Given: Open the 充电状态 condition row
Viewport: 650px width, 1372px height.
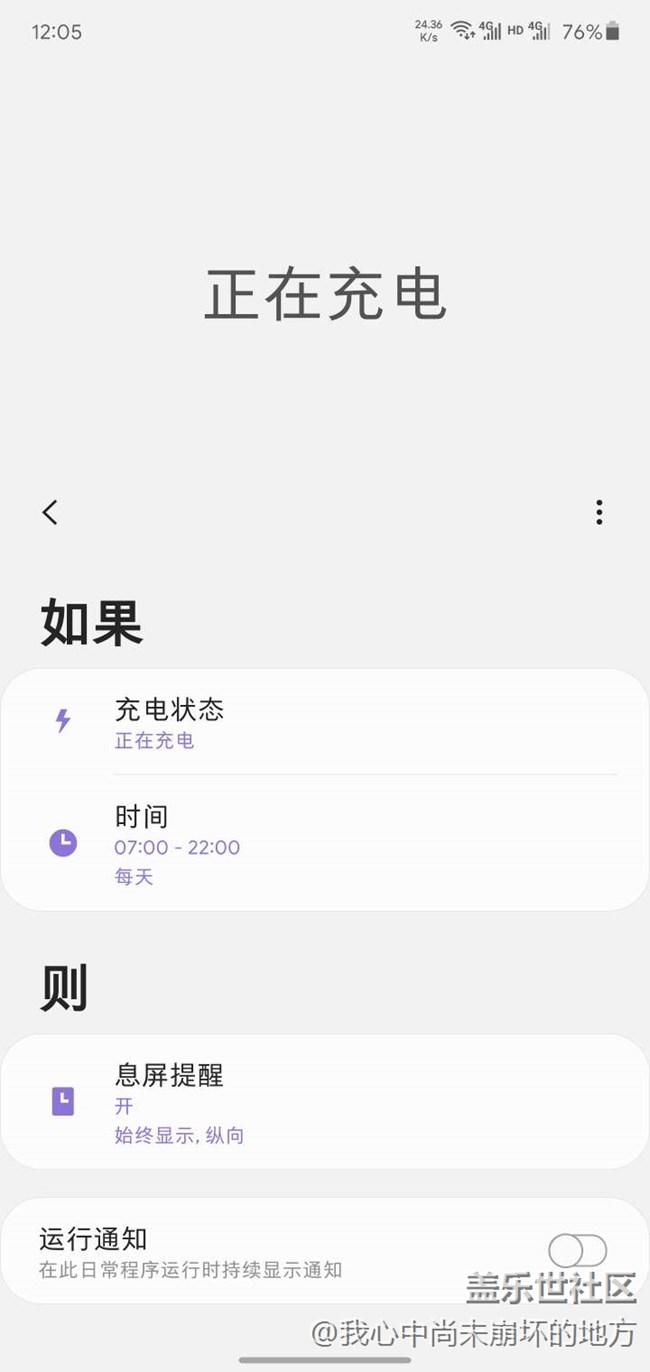Looking at the screenshot, I should [325, 723].
